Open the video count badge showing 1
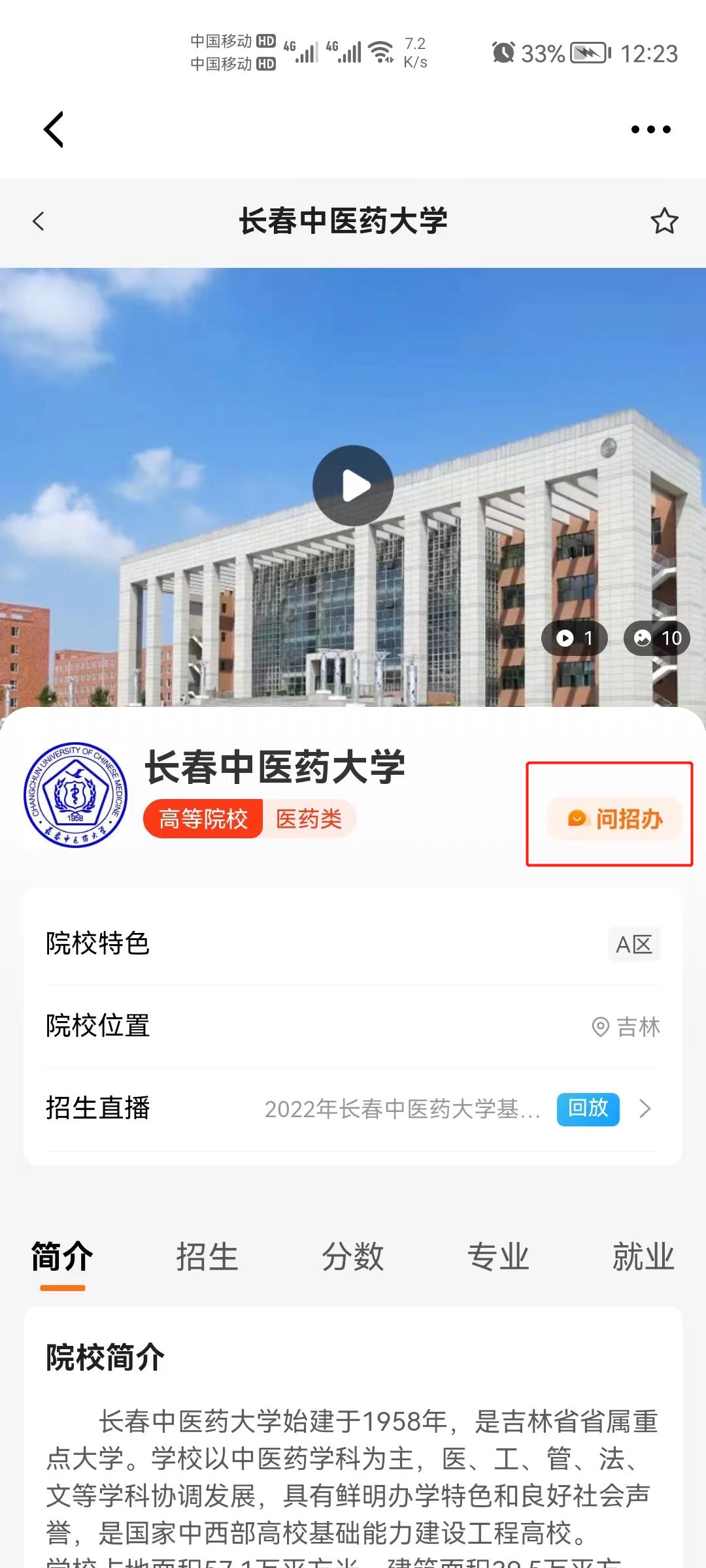The width and height of the screenshot is (706, 1568). click(x=575, y=638)
